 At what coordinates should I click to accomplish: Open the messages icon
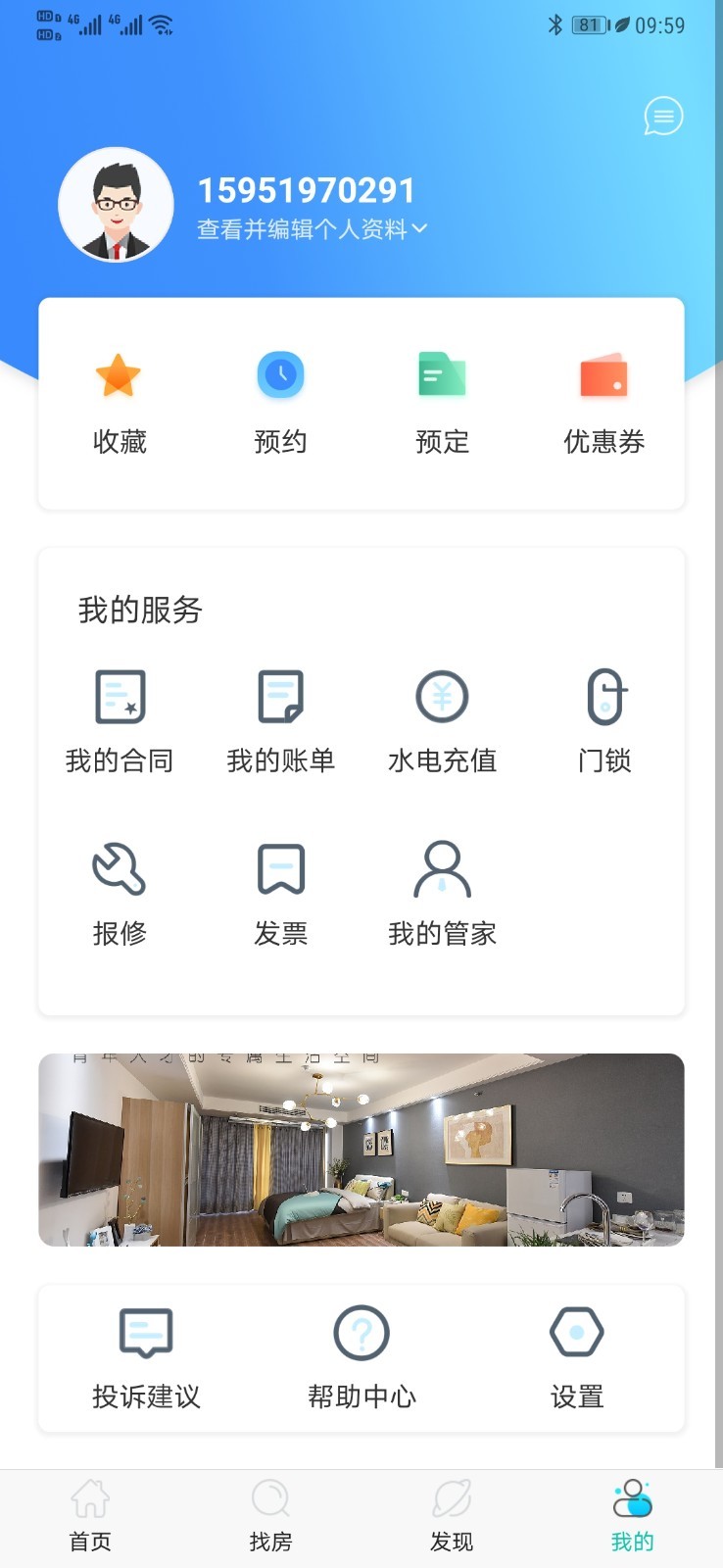tap(663, 117)
